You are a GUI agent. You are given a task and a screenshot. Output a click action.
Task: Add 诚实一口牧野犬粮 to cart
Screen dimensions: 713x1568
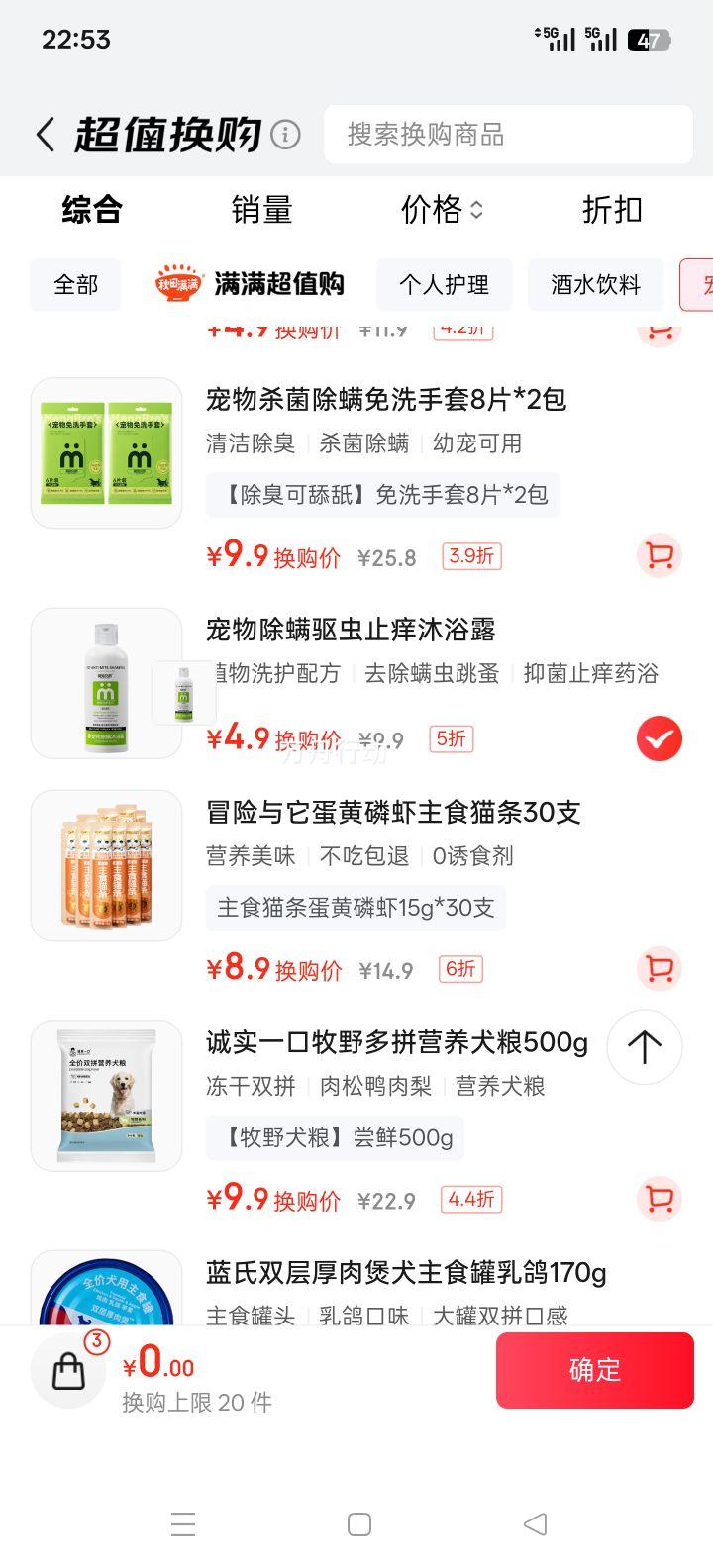point(659,1199)
